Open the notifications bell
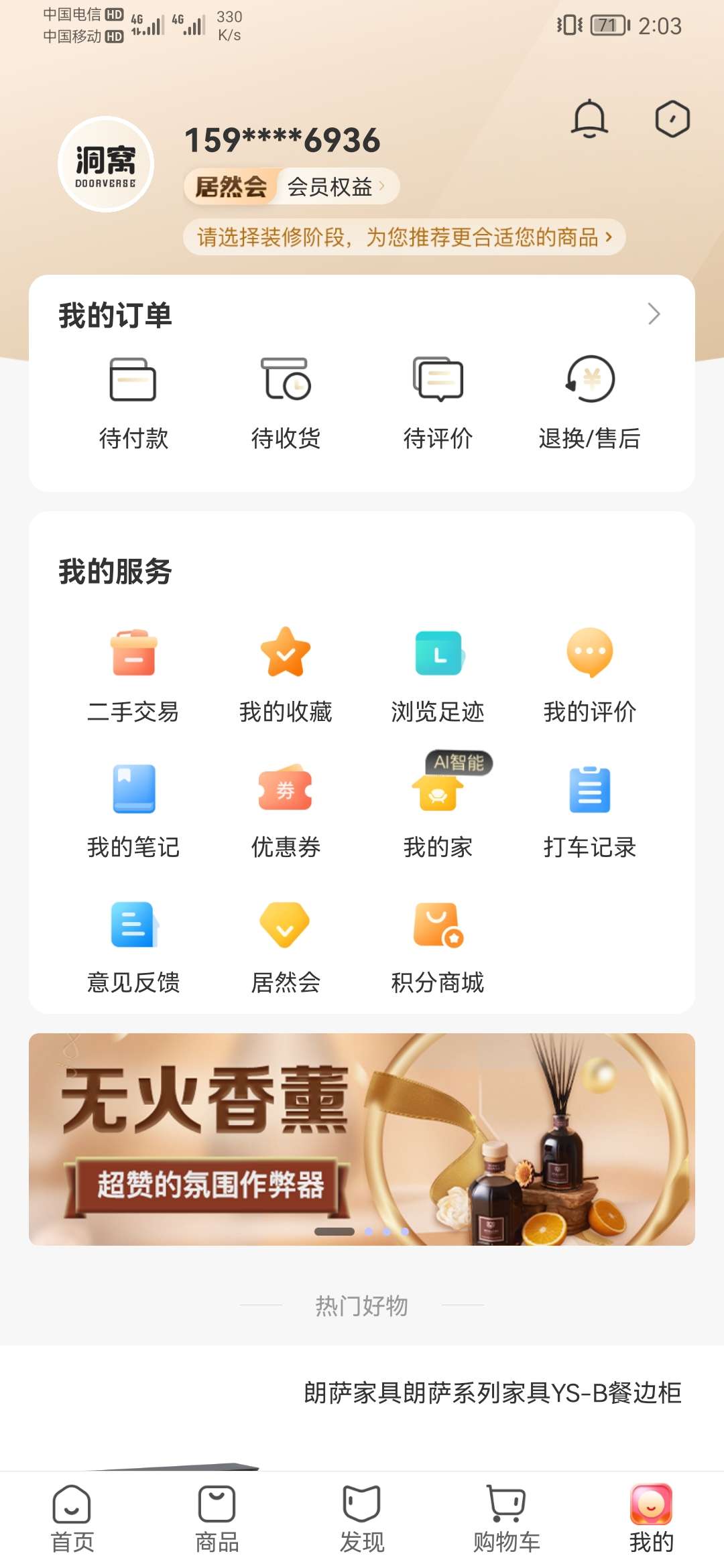724x1568 pixels. click(x=589, y=119)
